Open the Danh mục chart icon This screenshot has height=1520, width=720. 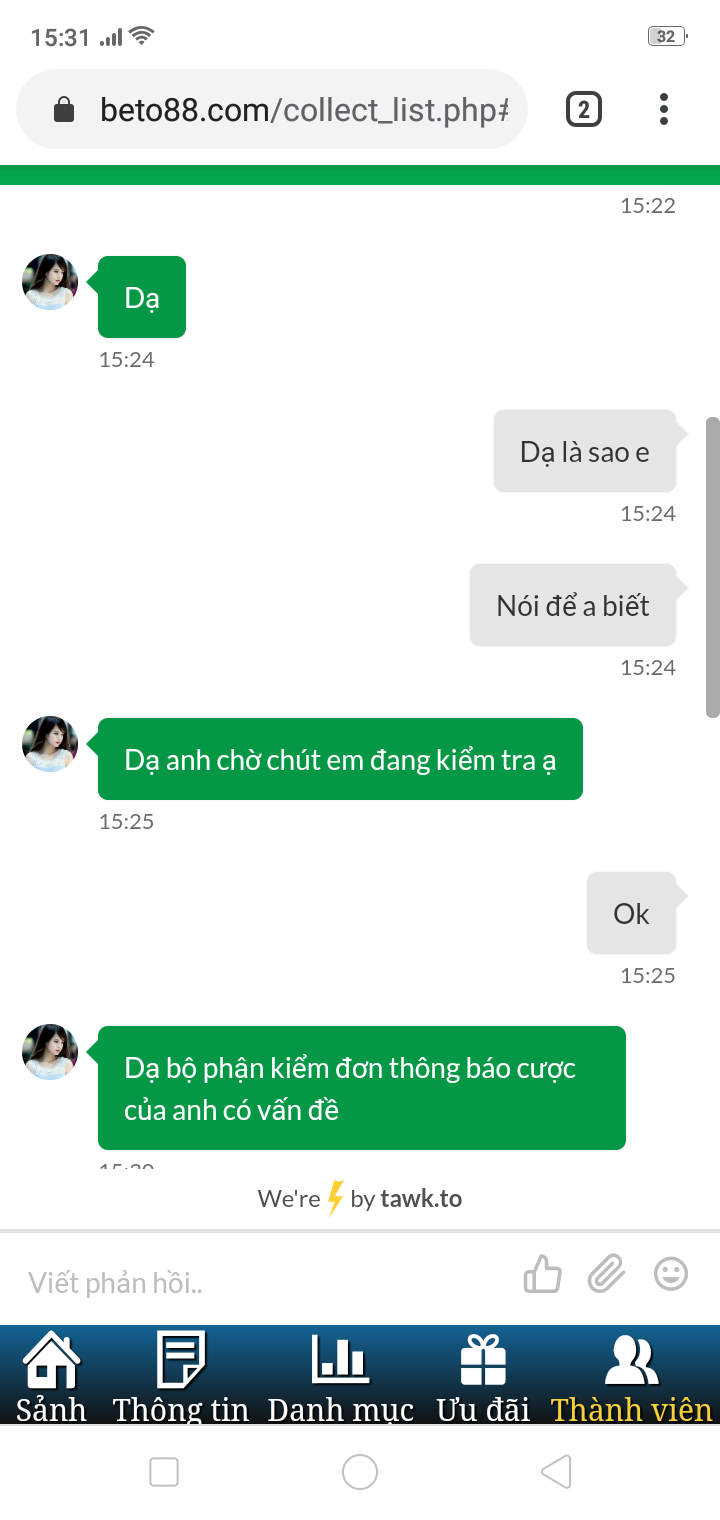[x=341, y=1360]
